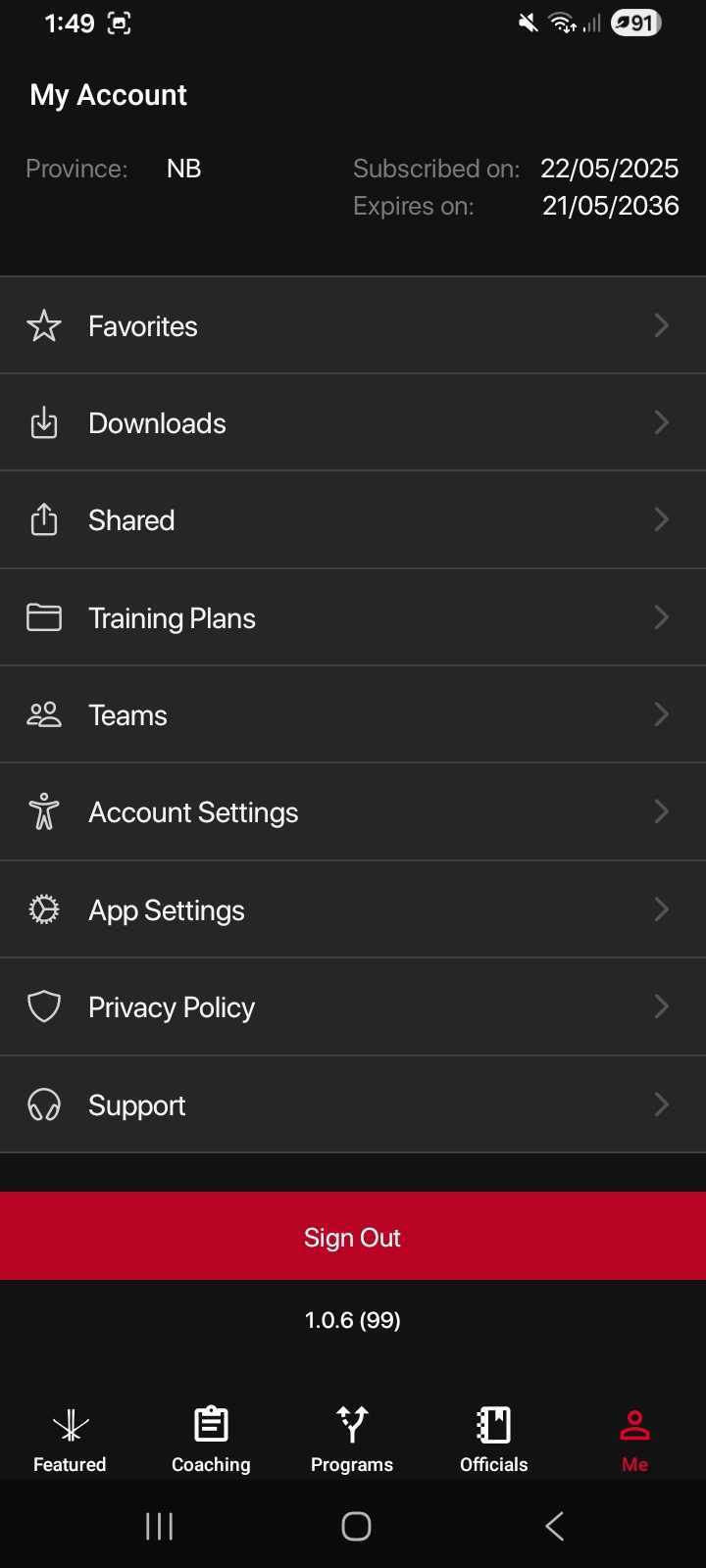Switch to the Coaching tab
The image size is (706, 1568).
(210, 1438)
